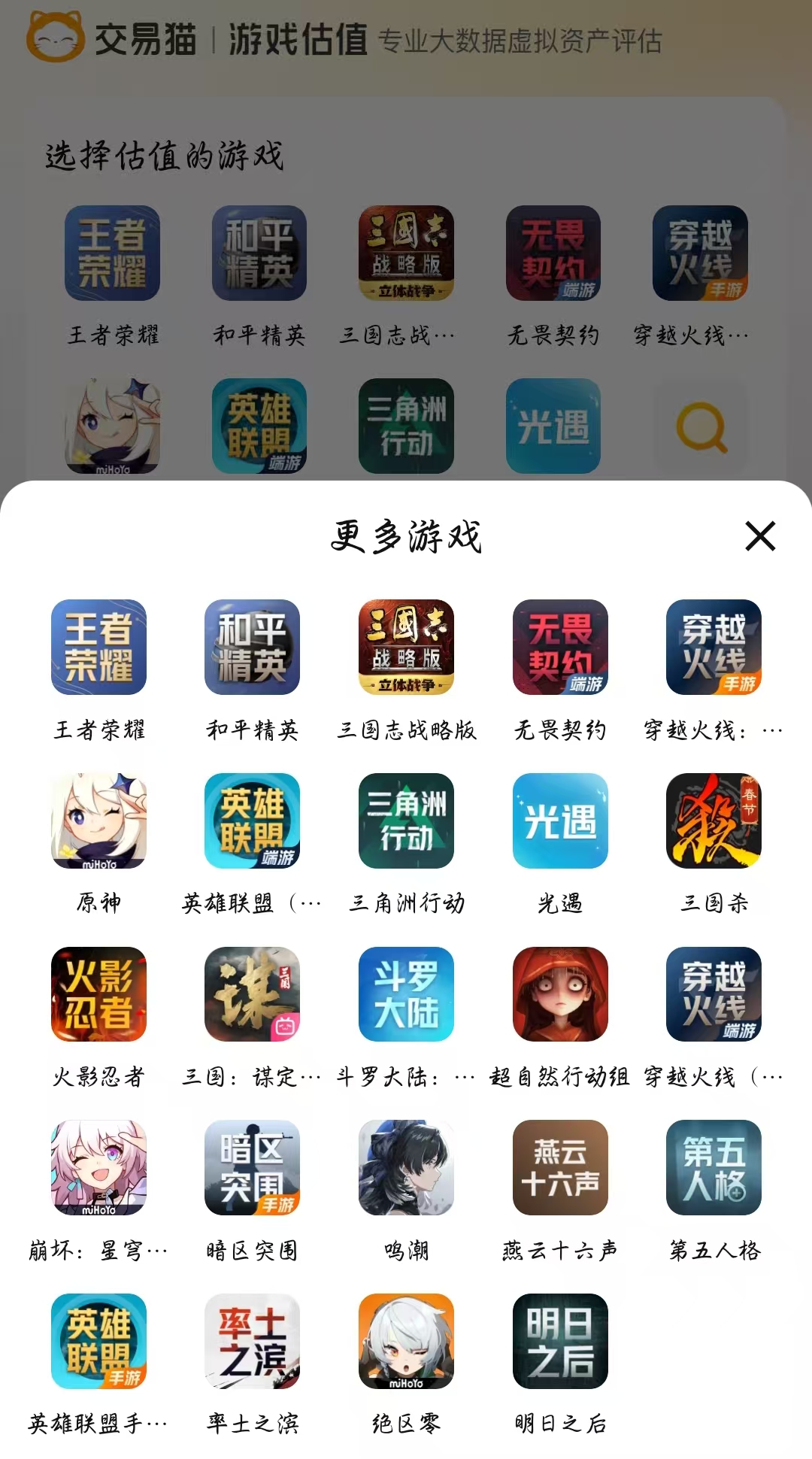Pick 原神 in the 更多游戏 sheet
This screenshot has height=1459, width=812.
click(98, 821)
